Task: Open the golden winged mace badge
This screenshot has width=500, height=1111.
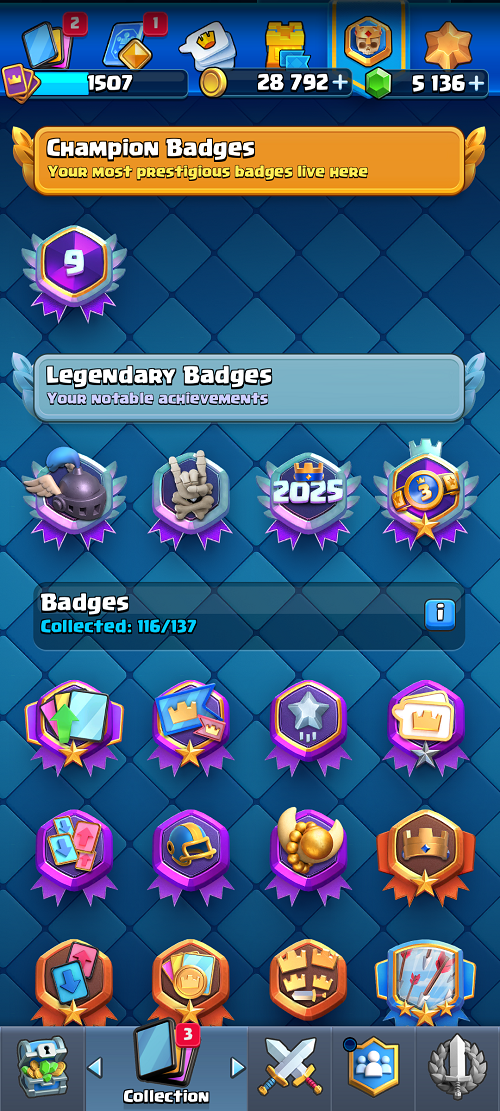Action: (x=307, y=855)
